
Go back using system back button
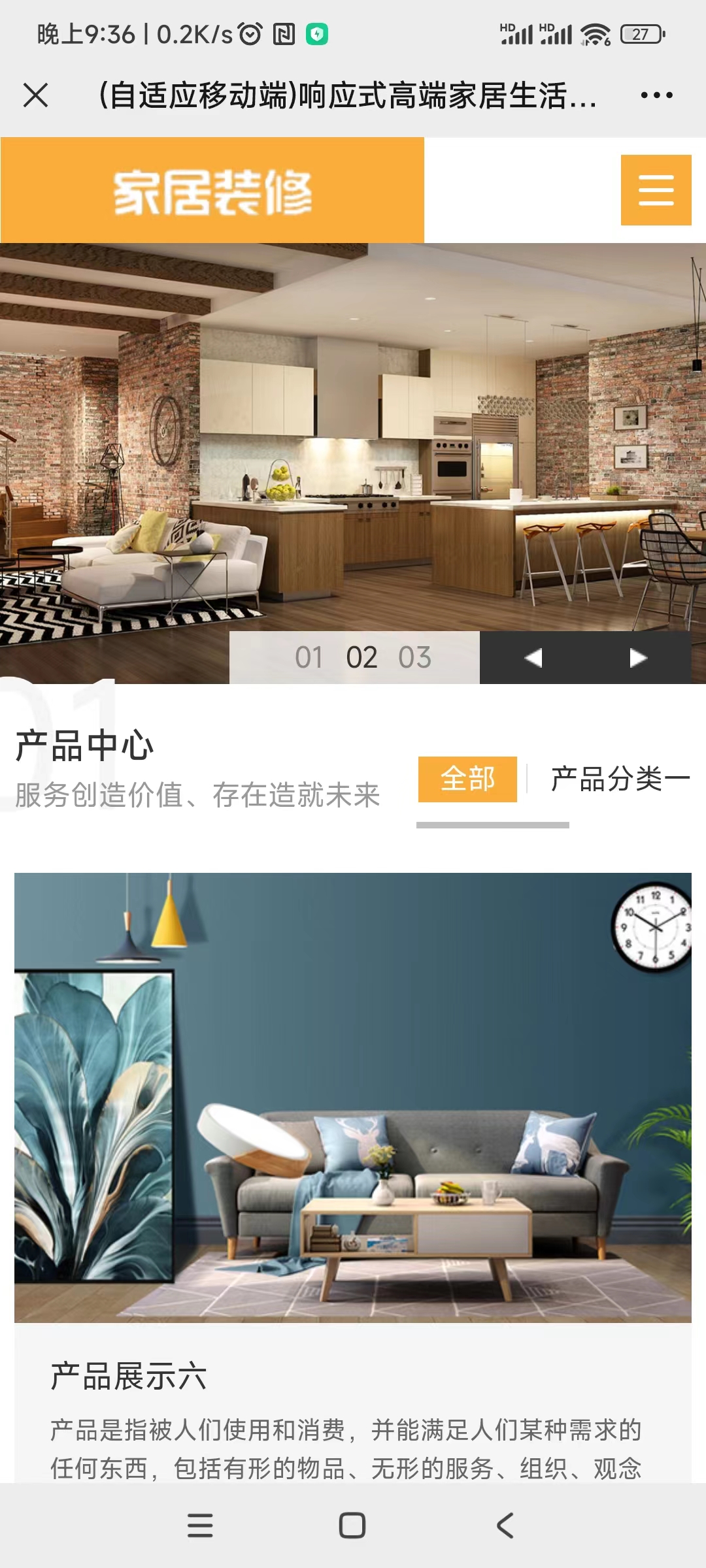(x=505, y=1526)
